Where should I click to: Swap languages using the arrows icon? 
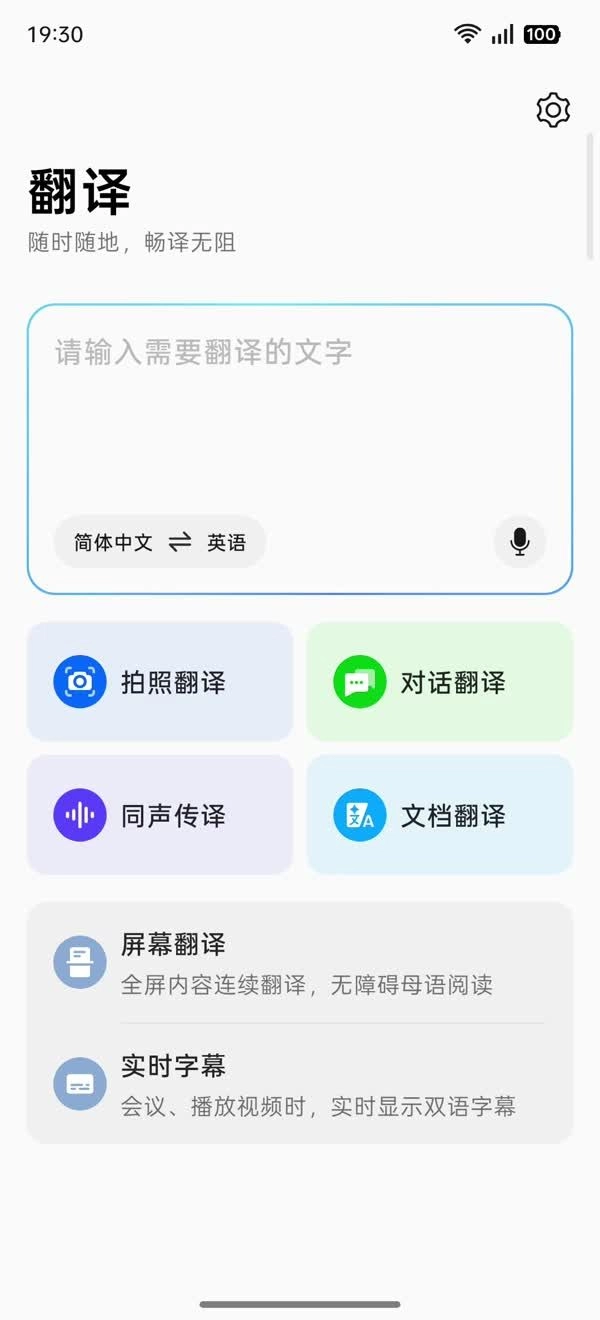coord(180,542)
